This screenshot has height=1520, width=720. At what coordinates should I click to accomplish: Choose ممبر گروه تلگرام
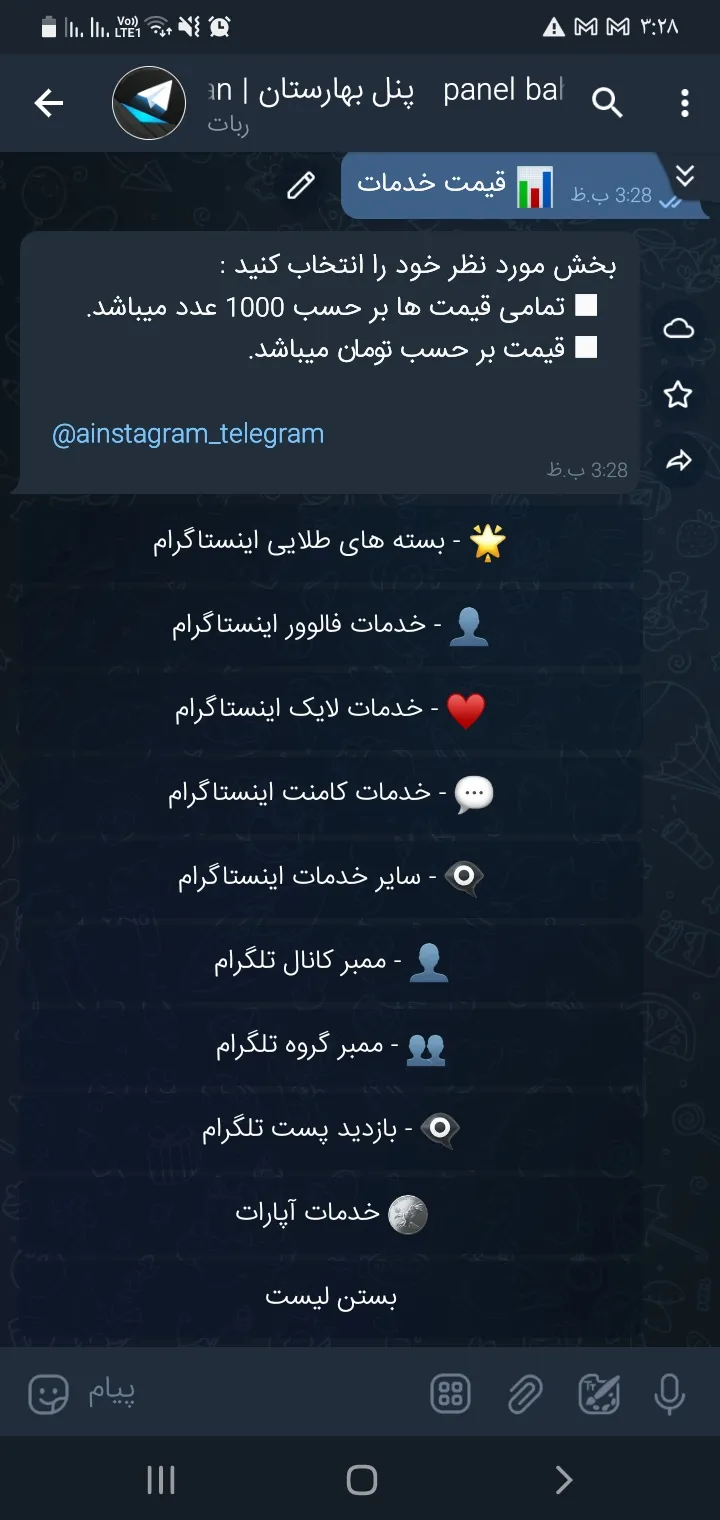pyautogui.click(x=330, y=1046)
